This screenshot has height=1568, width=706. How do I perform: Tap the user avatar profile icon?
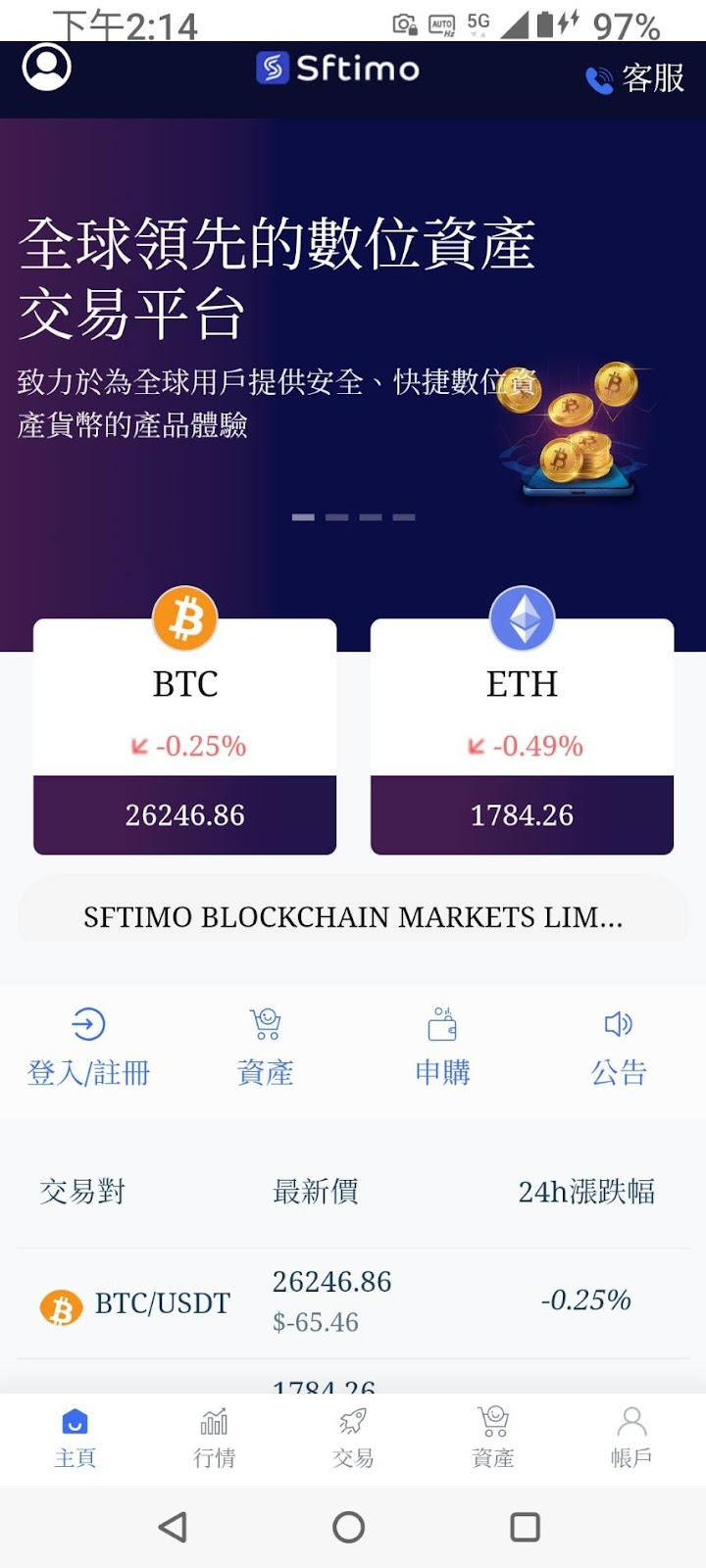(x=46, y=67)
